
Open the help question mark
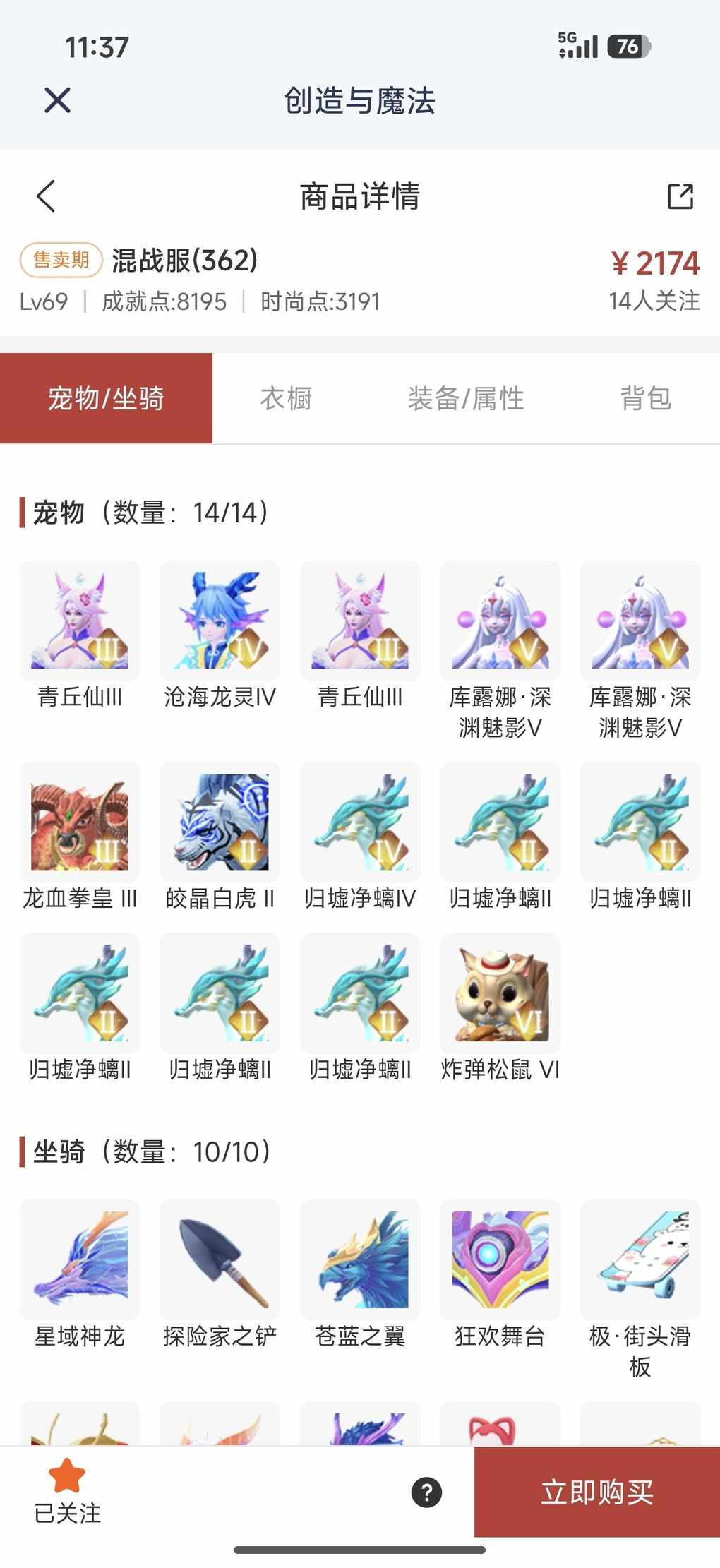[x=426, y=1492]
